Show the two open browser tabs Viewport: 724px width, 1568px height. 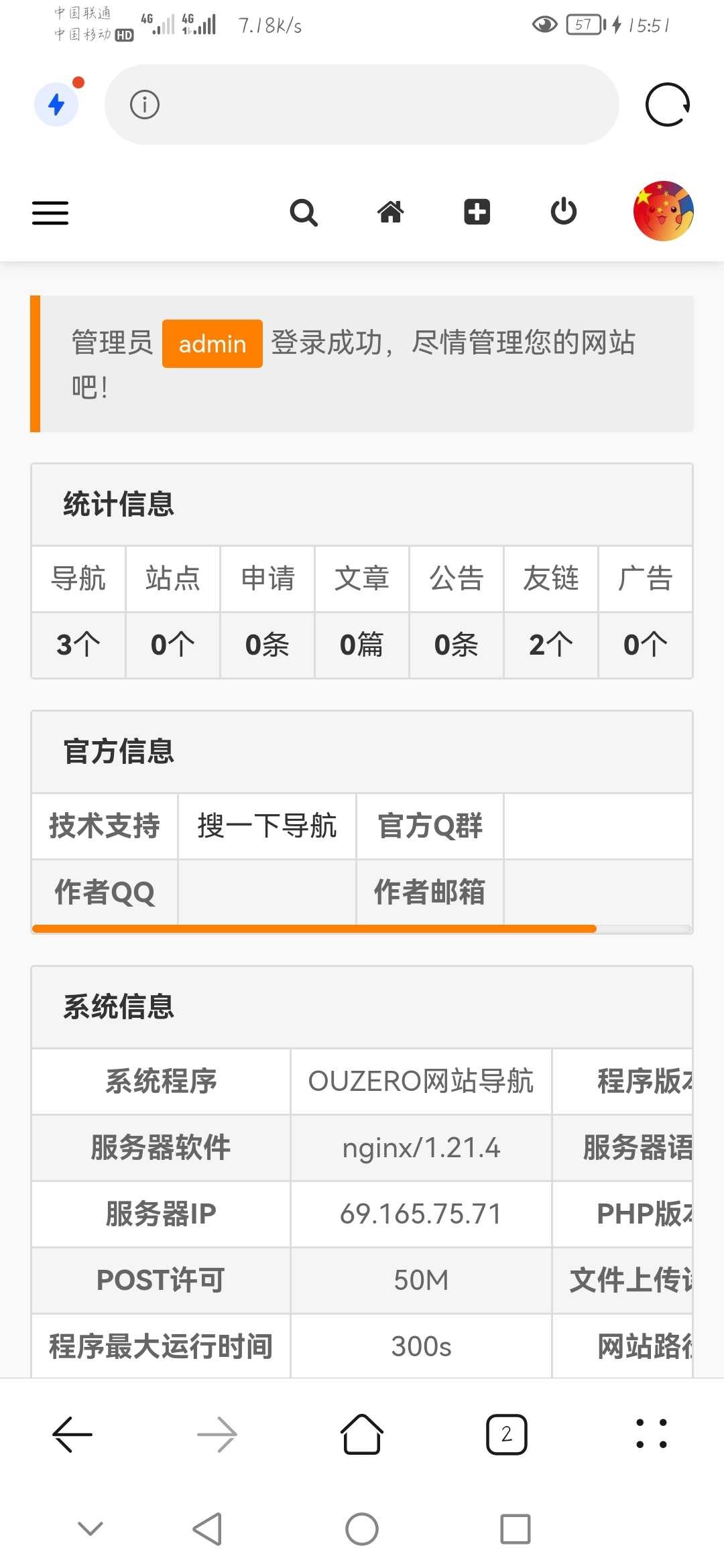click(507, 1435)
